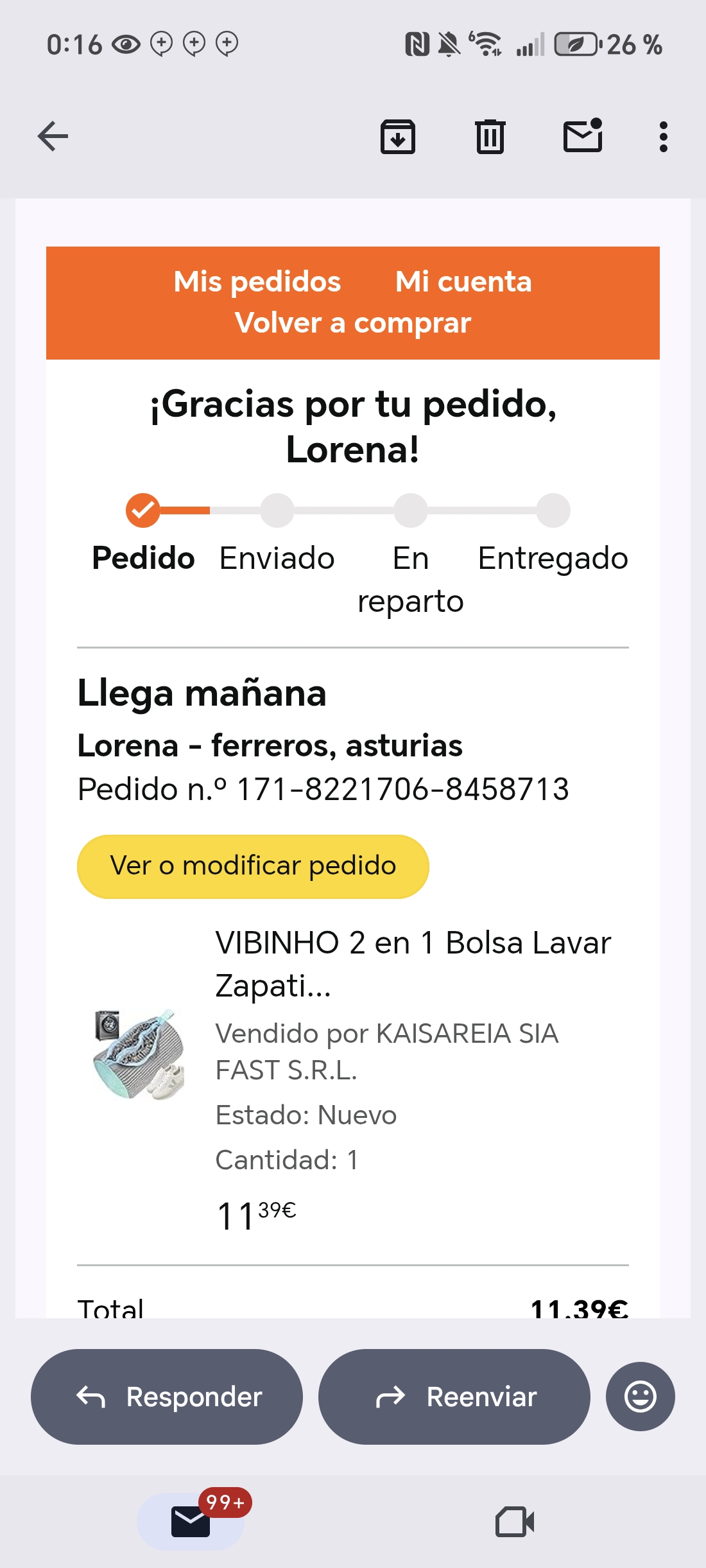Mark the email as unread
This screenshot has height=1568, width=706.
pyautogui.click(x=583, y=136)
